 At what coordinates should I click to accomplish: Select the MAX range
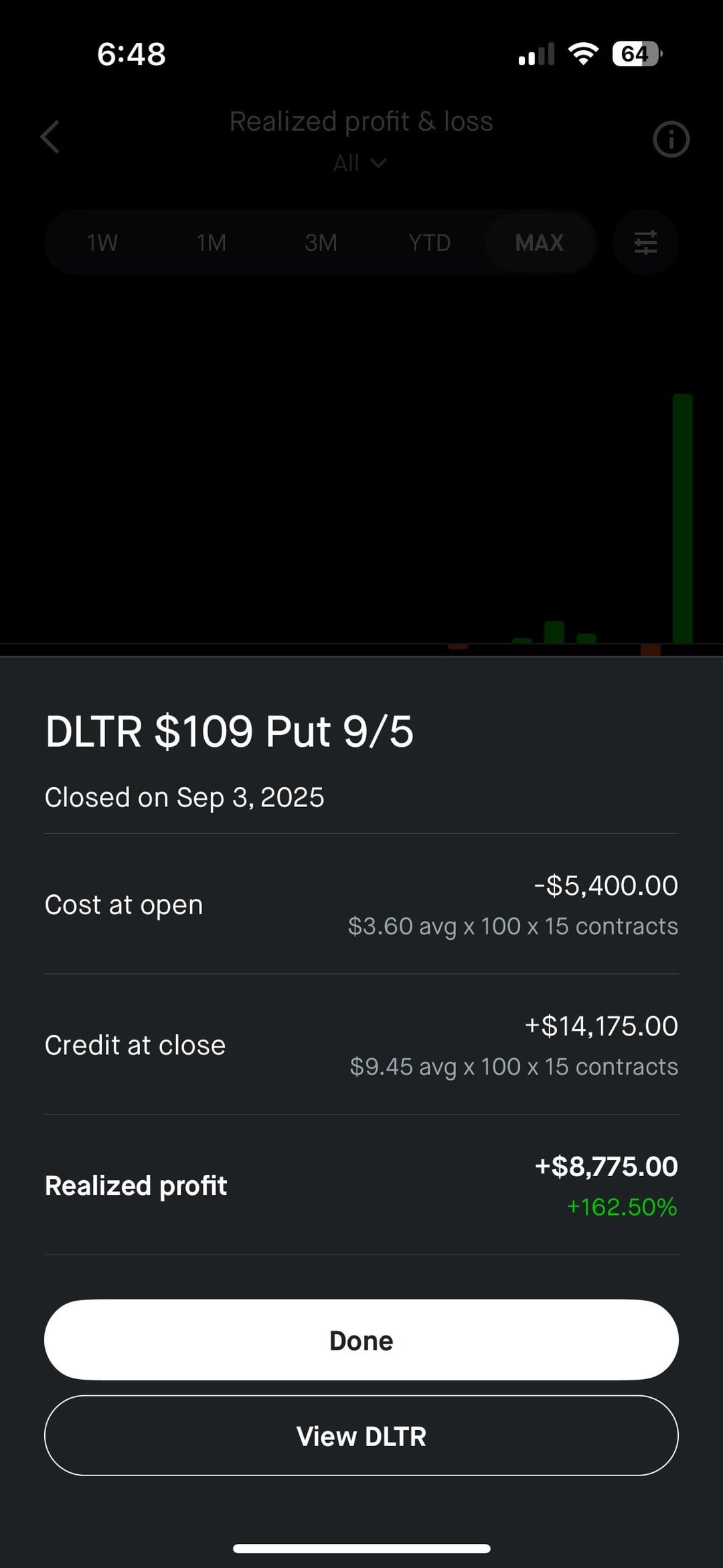point(540,242)
